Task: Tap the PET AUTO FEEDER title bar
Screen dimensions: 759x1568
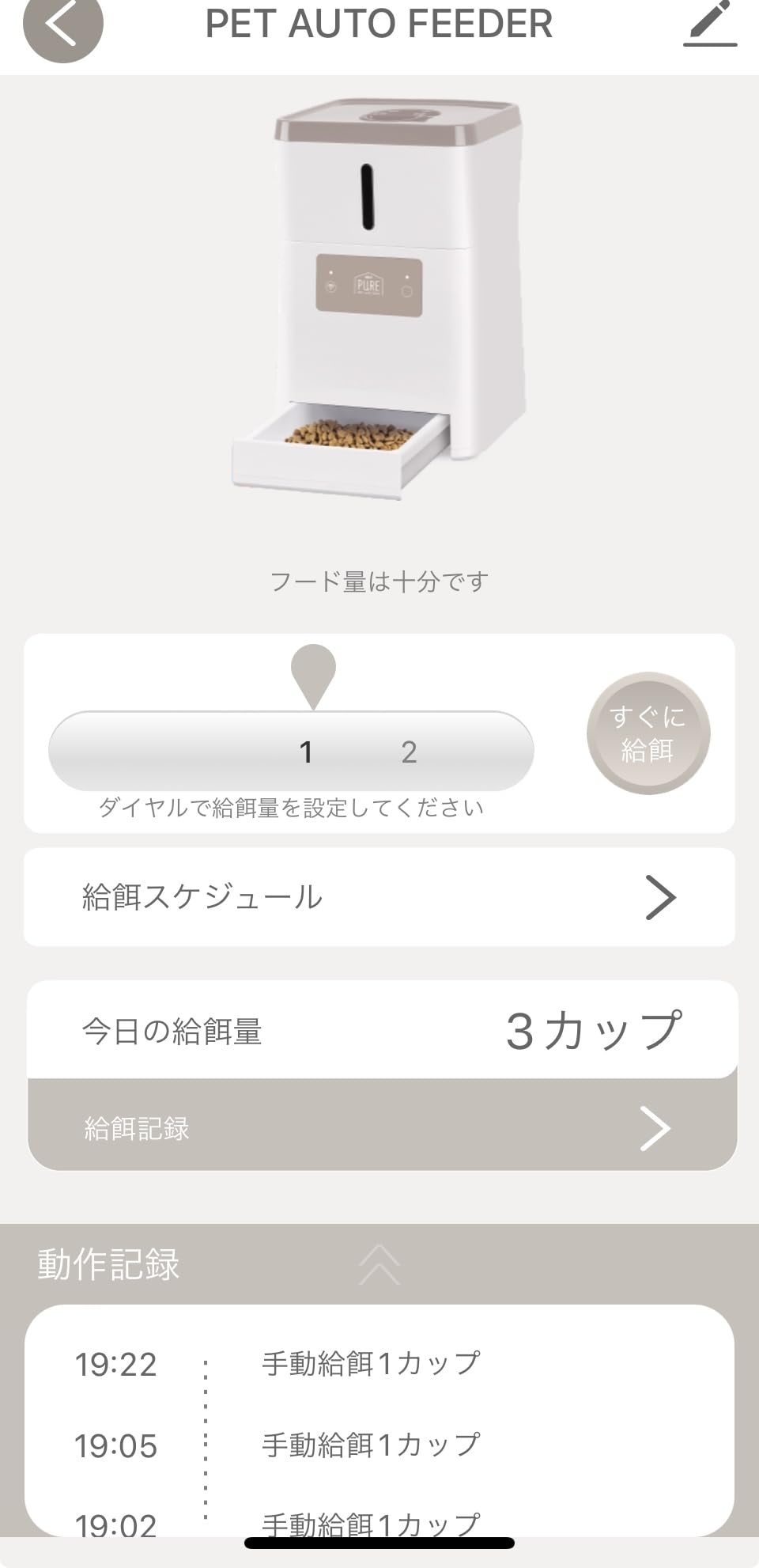Action: (x=379, y=25)
